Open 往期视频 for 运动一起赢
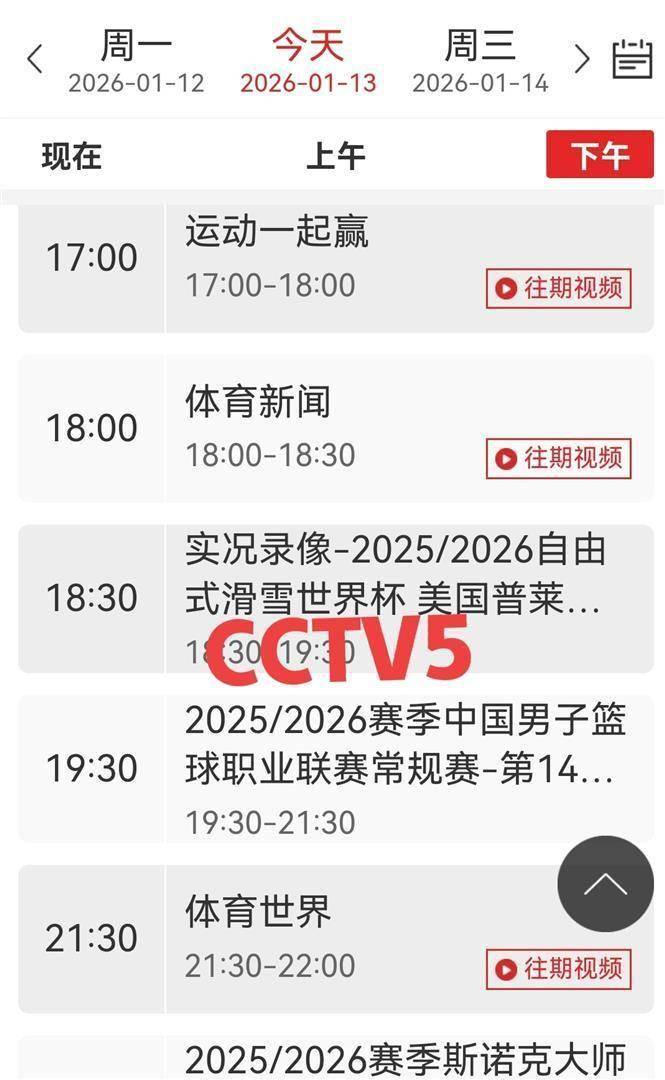This screenshot has width=665, height=1080. 559,288
